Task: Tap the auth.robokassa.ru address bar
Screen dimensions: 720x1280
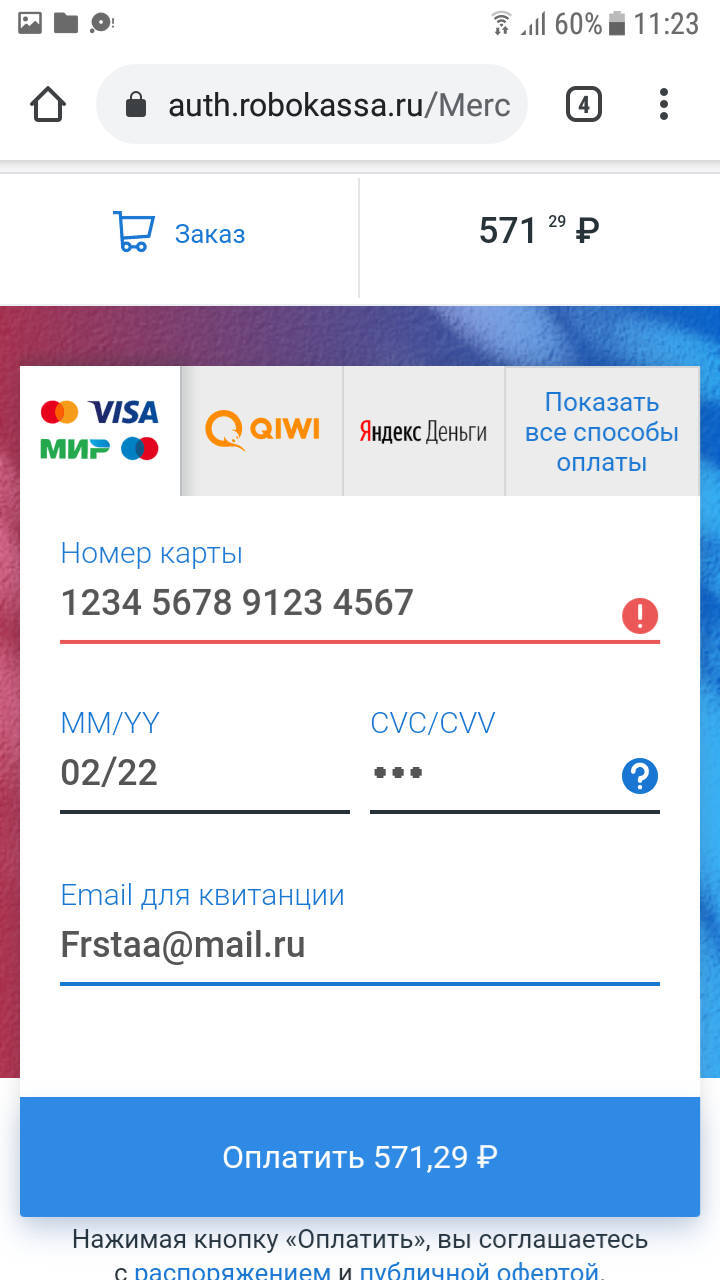Action: tap(312, 105)
